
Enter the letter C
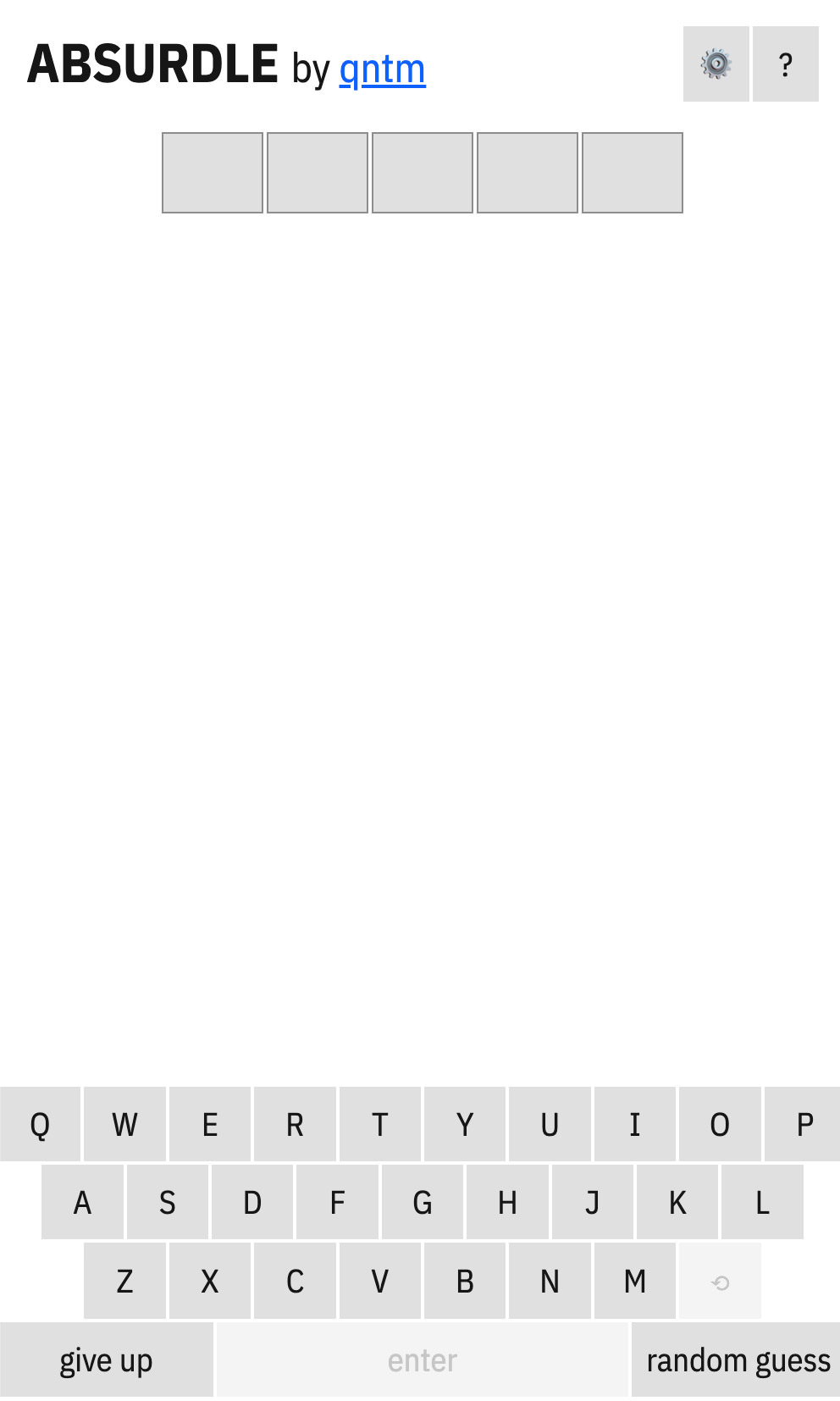(x=295, y=1281)
